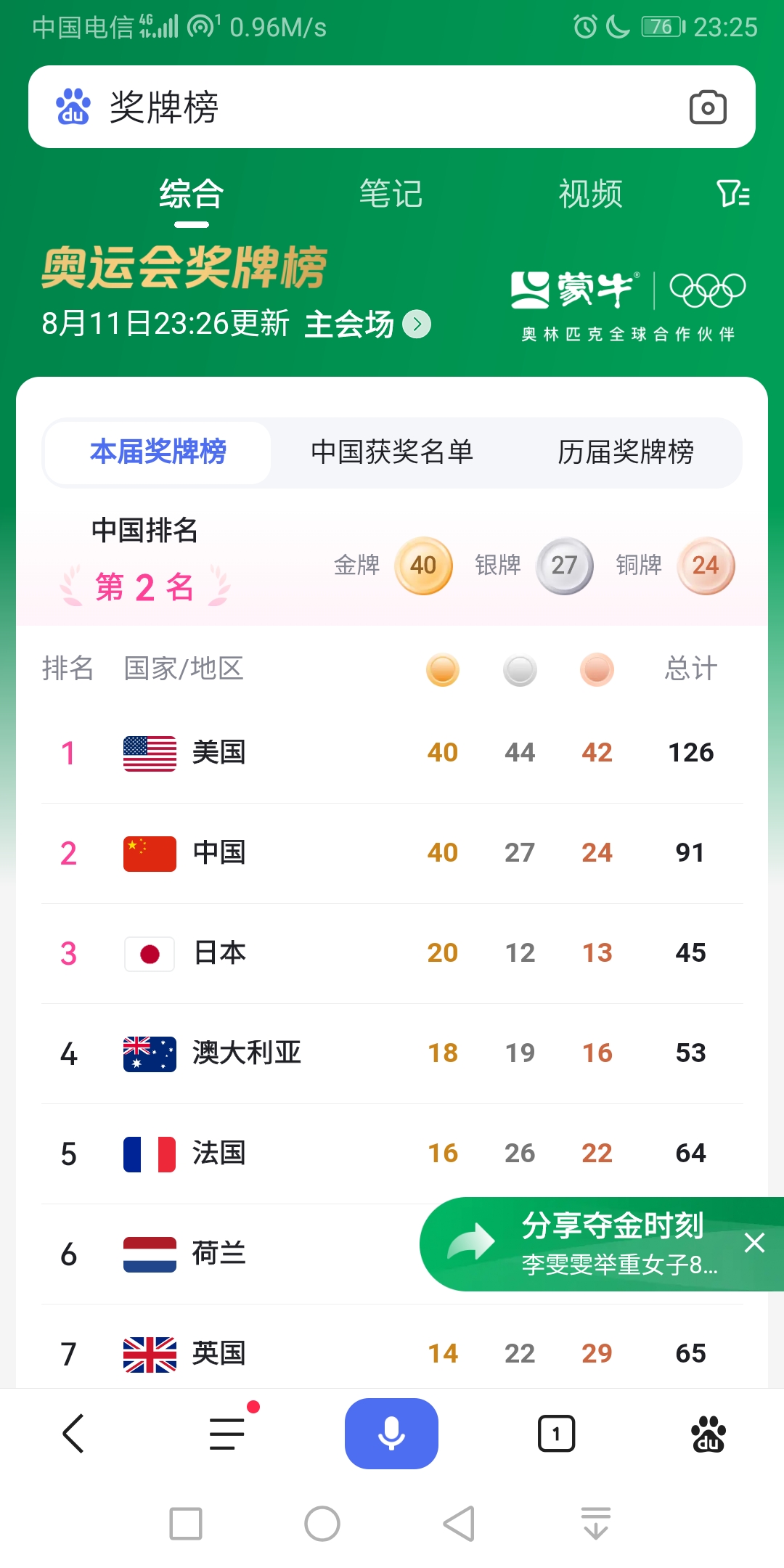Expand 主会场 with its arrow chevron
Screen dimensions: 784x1568
tap(416, 324)
